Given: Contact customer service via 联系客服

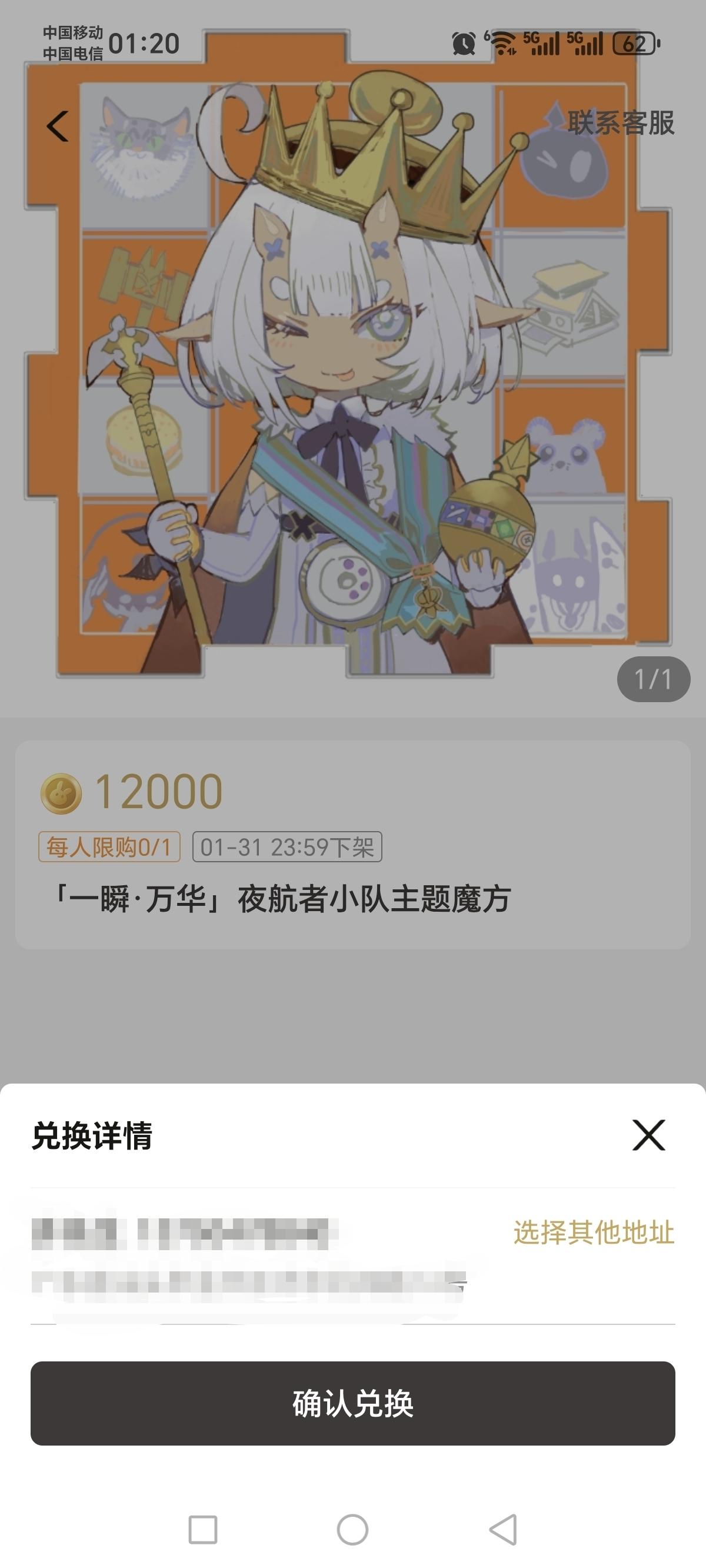Looking at the screenshot, I should [621, 123].
